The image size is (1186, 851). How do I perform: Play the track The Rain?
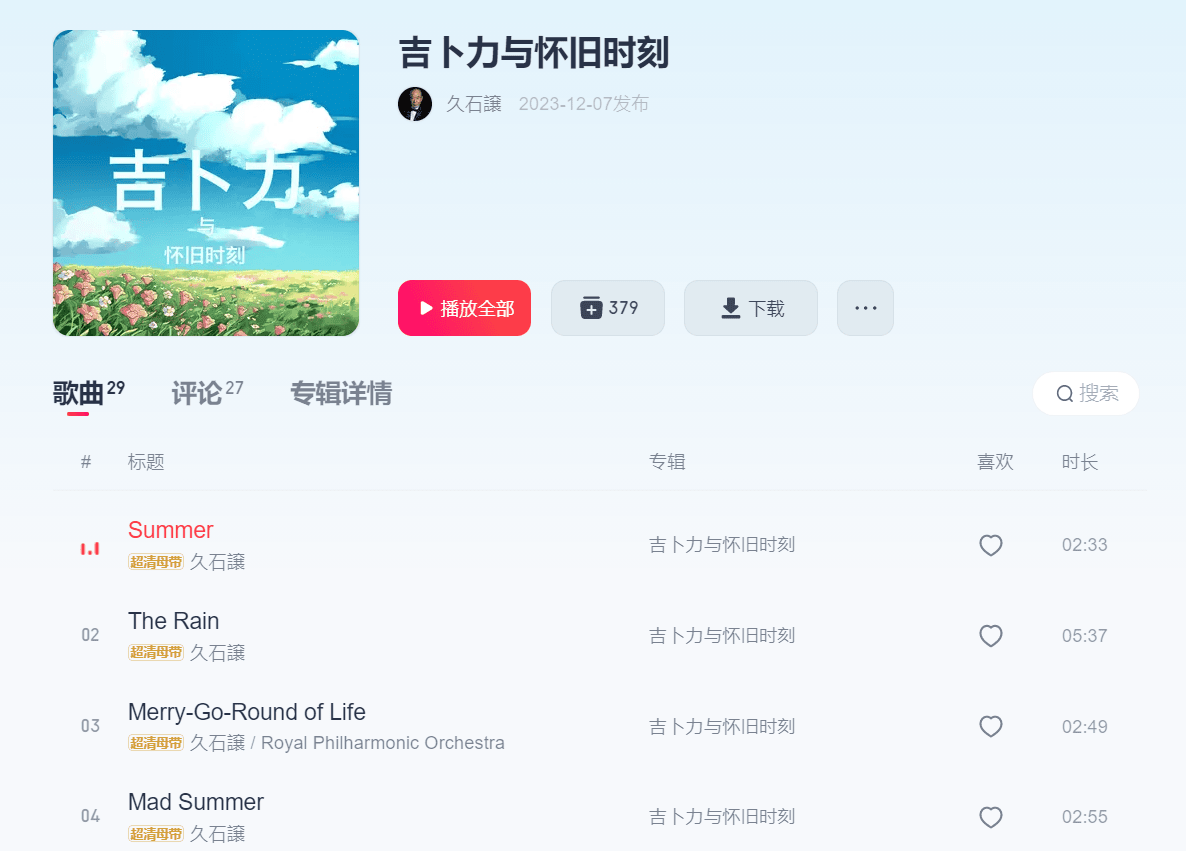[173, 621]
